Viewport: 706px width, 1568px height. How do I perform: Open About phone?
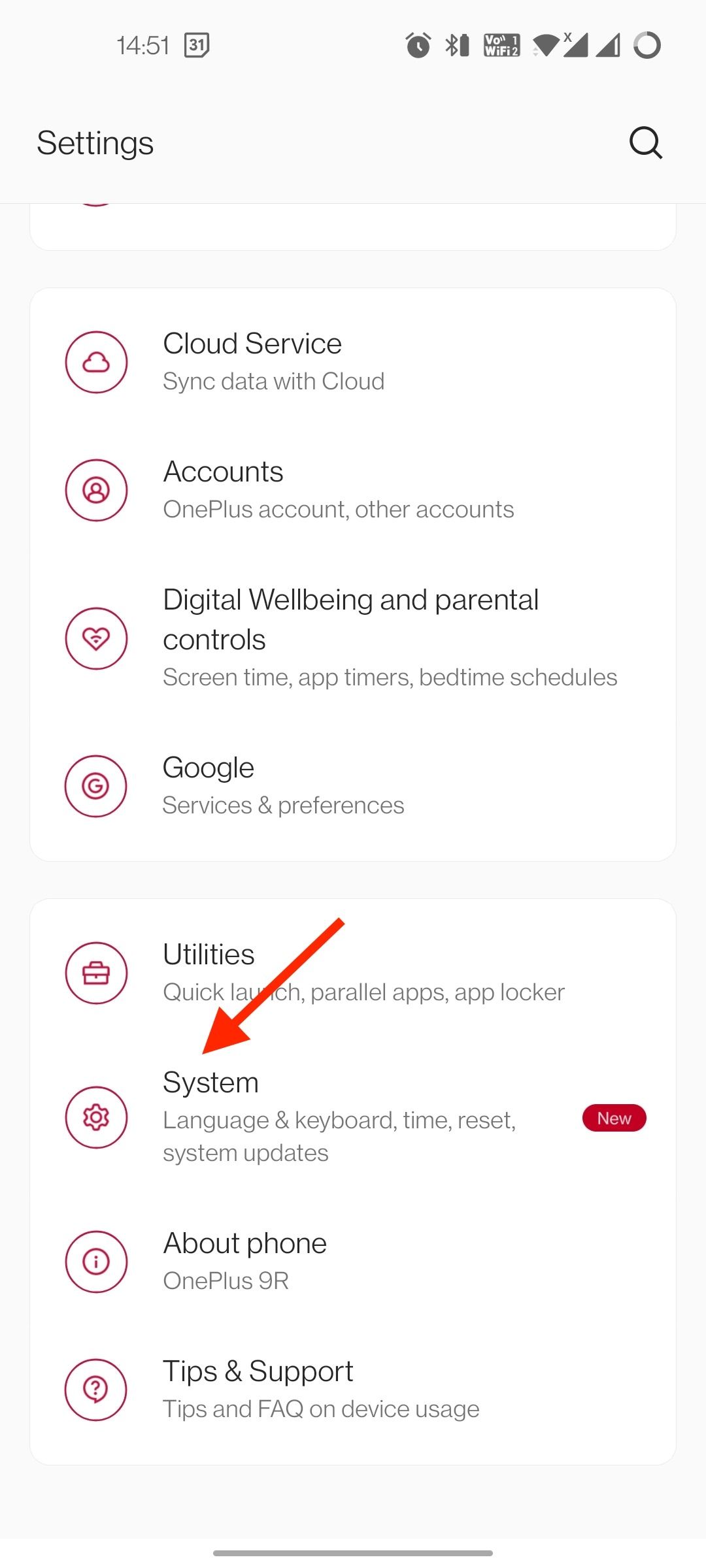point(353,1262)
